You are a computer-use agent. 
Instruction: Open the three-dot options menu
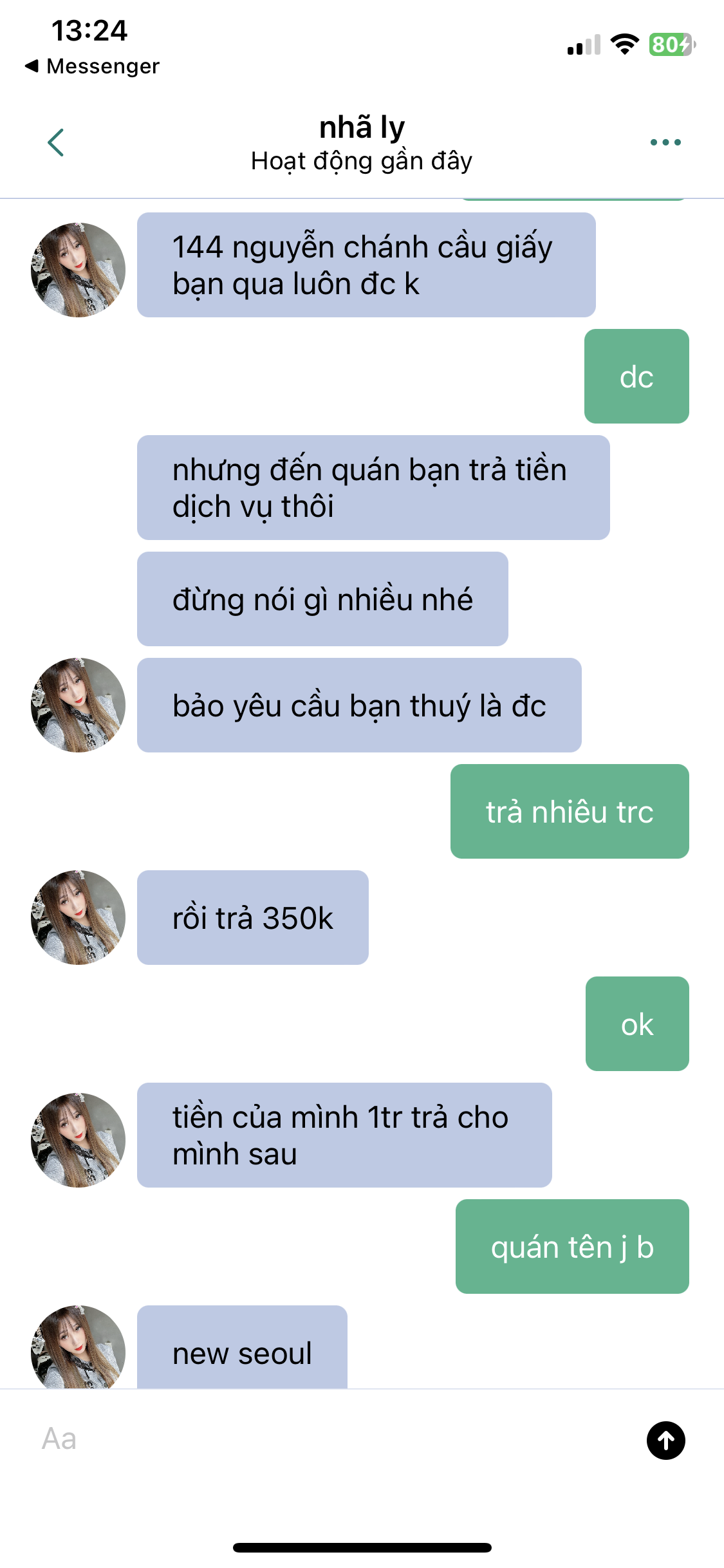click(665, 142)
